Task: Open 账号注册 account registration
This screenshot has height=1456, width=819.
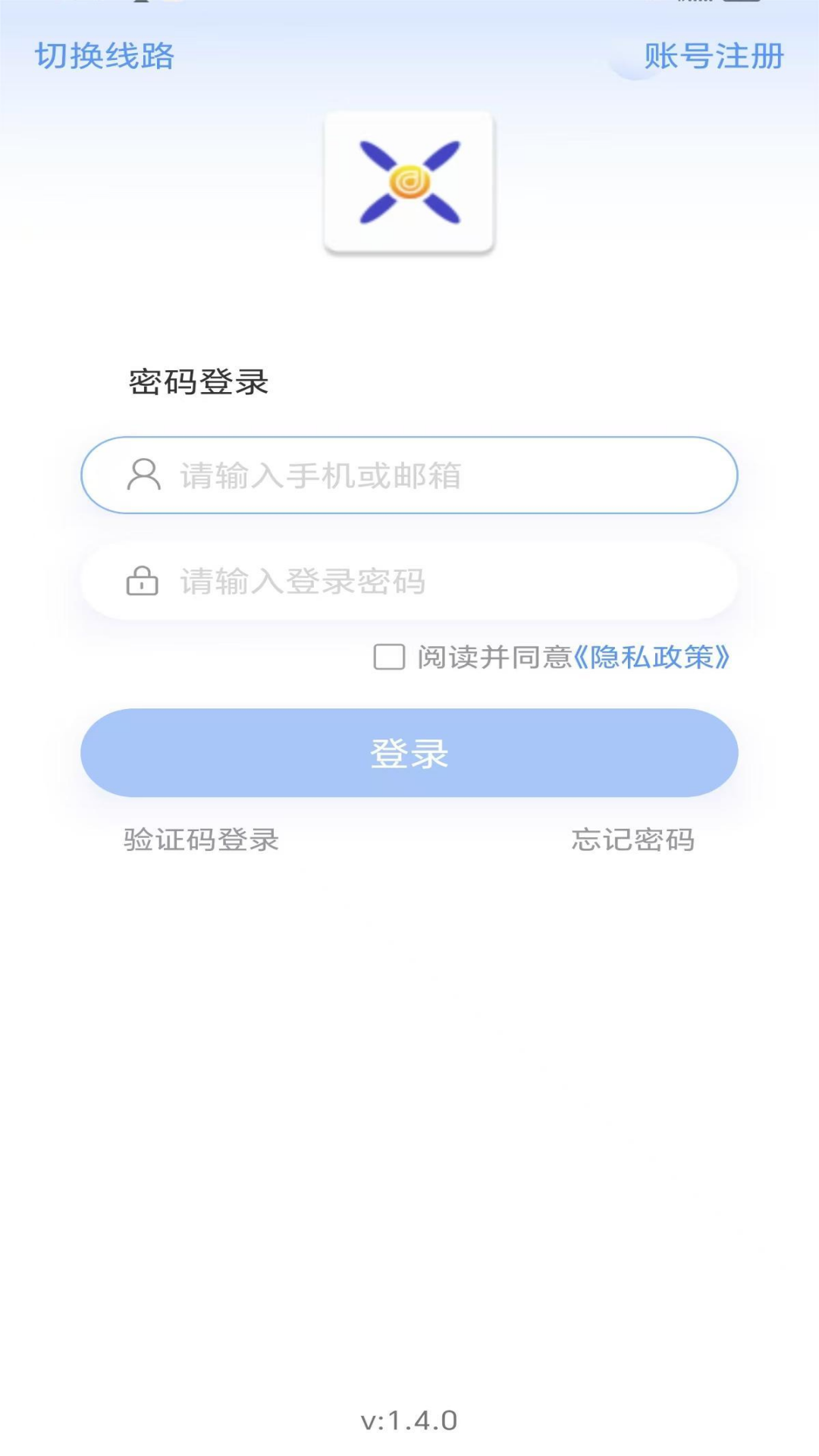Action: pos(714,57)
